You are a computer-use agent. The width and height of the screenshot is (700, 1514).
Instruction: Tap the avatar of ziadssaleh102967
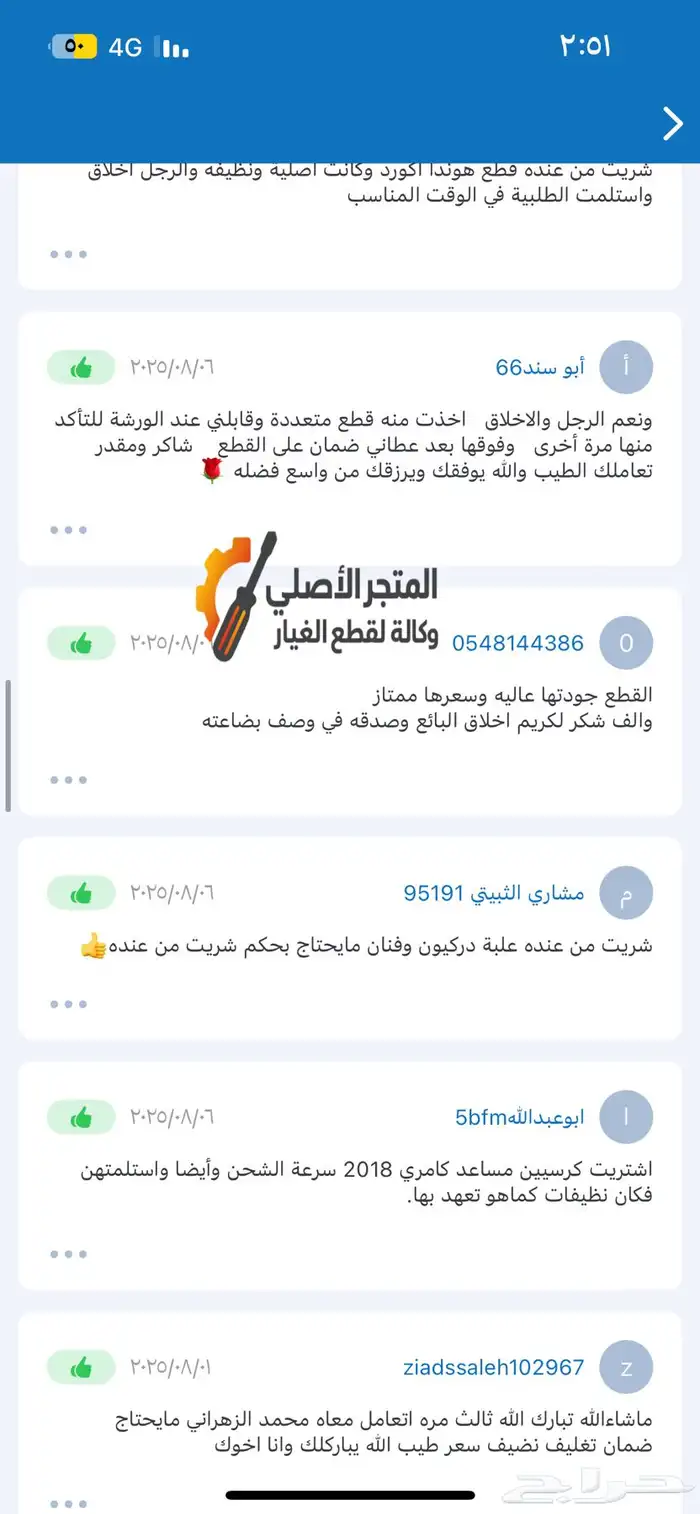626,1367
